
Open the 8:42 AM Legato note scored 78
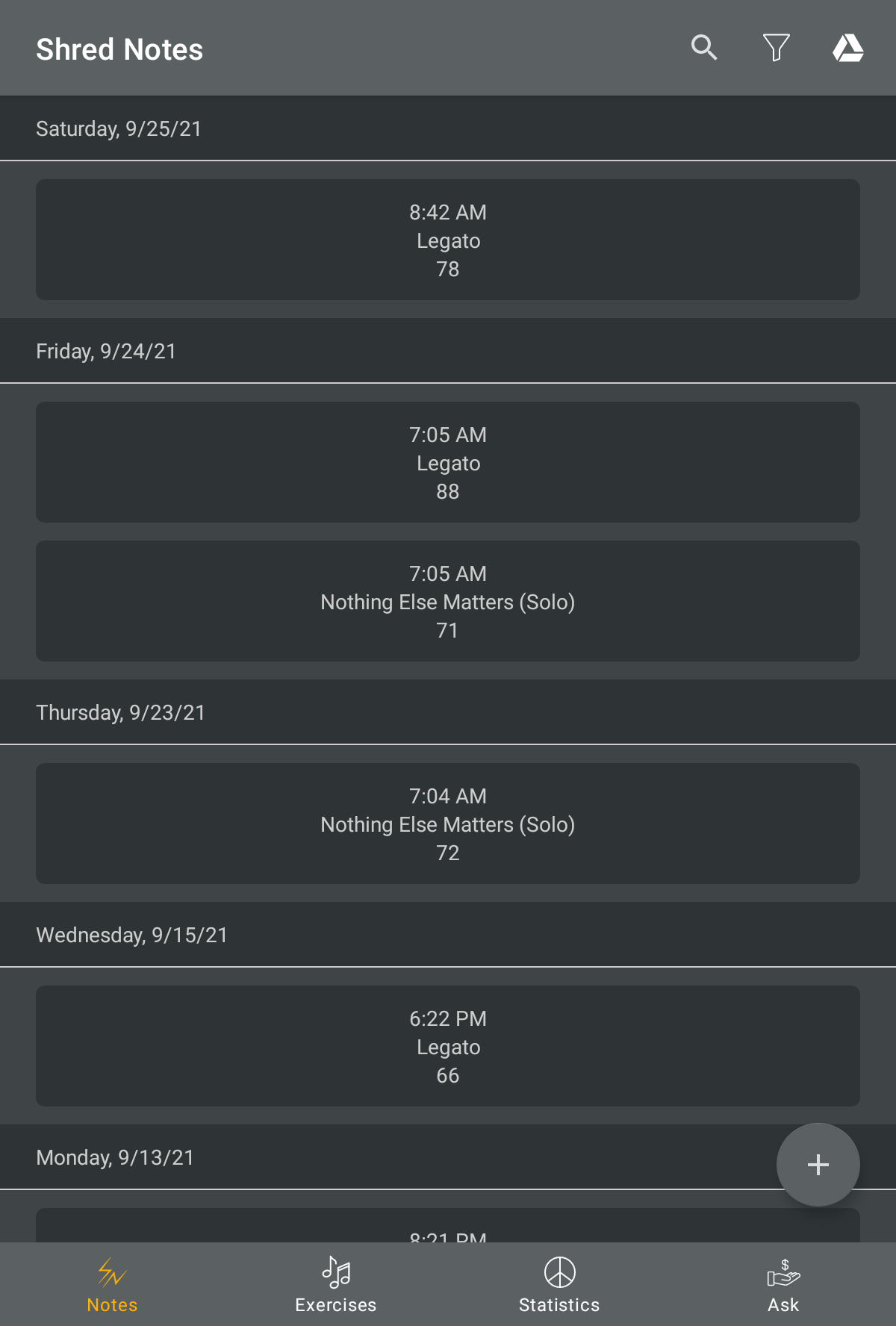pos(448,240)
